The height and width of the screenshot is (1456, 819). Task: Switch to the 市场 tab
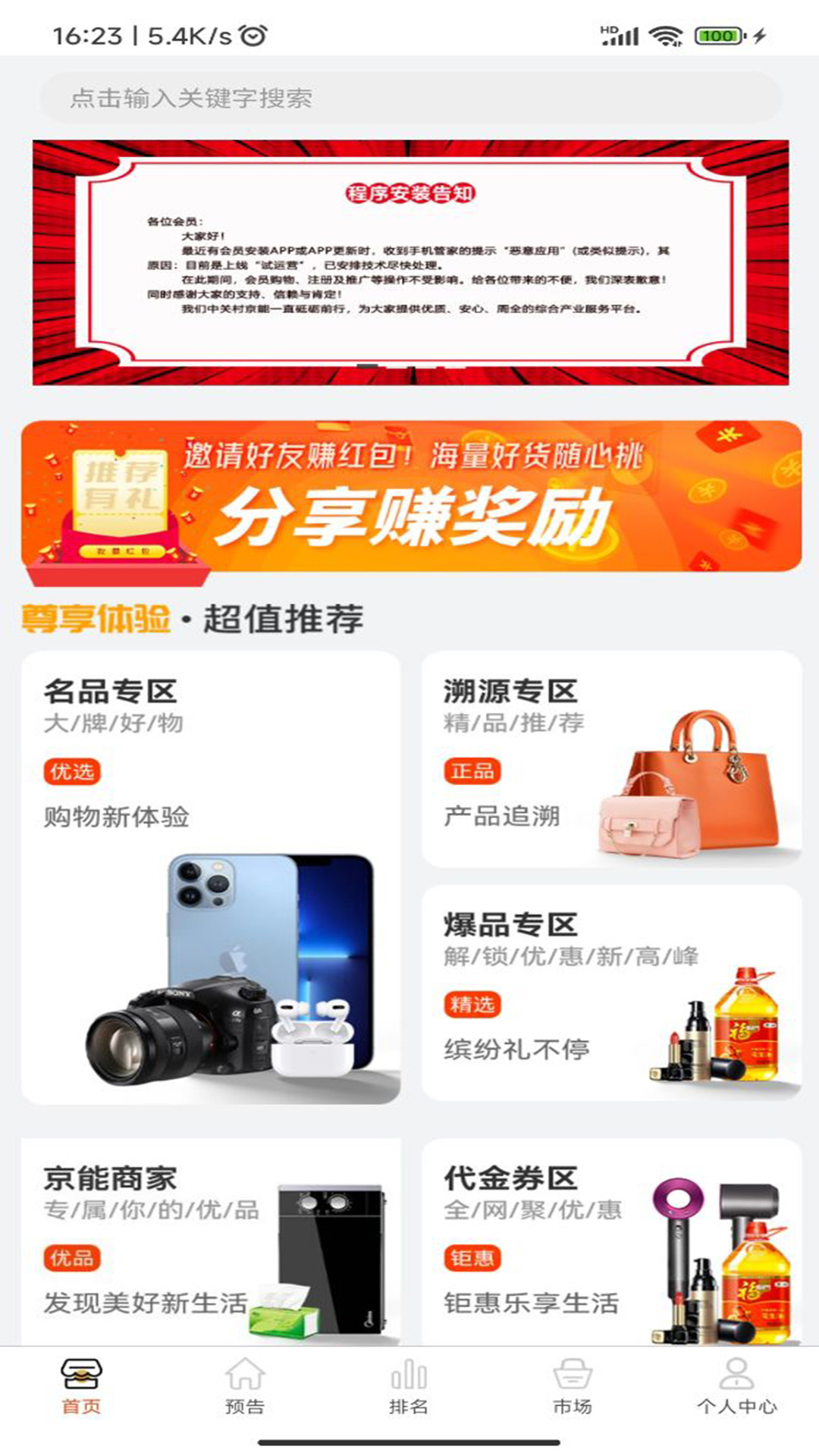click(x=573, y=1386)
